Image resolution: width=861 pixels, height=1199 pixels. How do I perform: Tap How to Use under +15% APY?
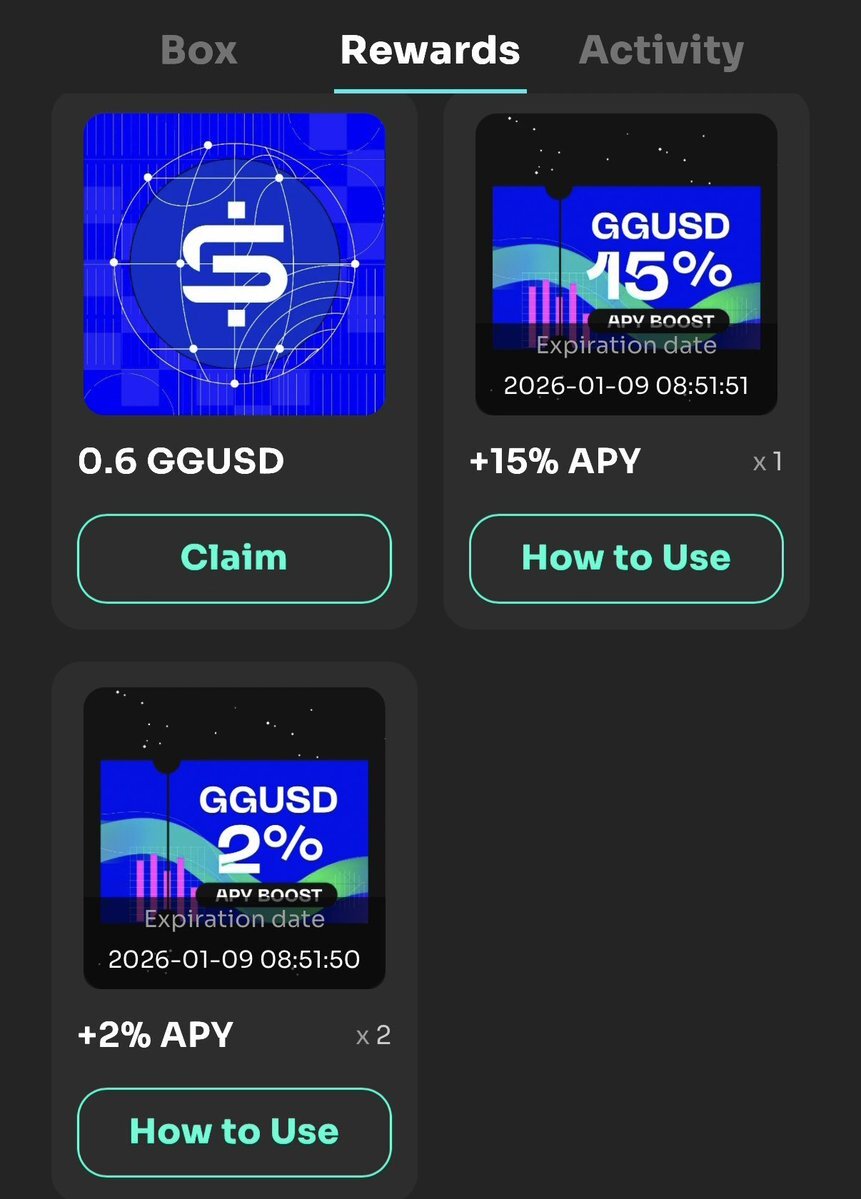[x=626, y=558]
